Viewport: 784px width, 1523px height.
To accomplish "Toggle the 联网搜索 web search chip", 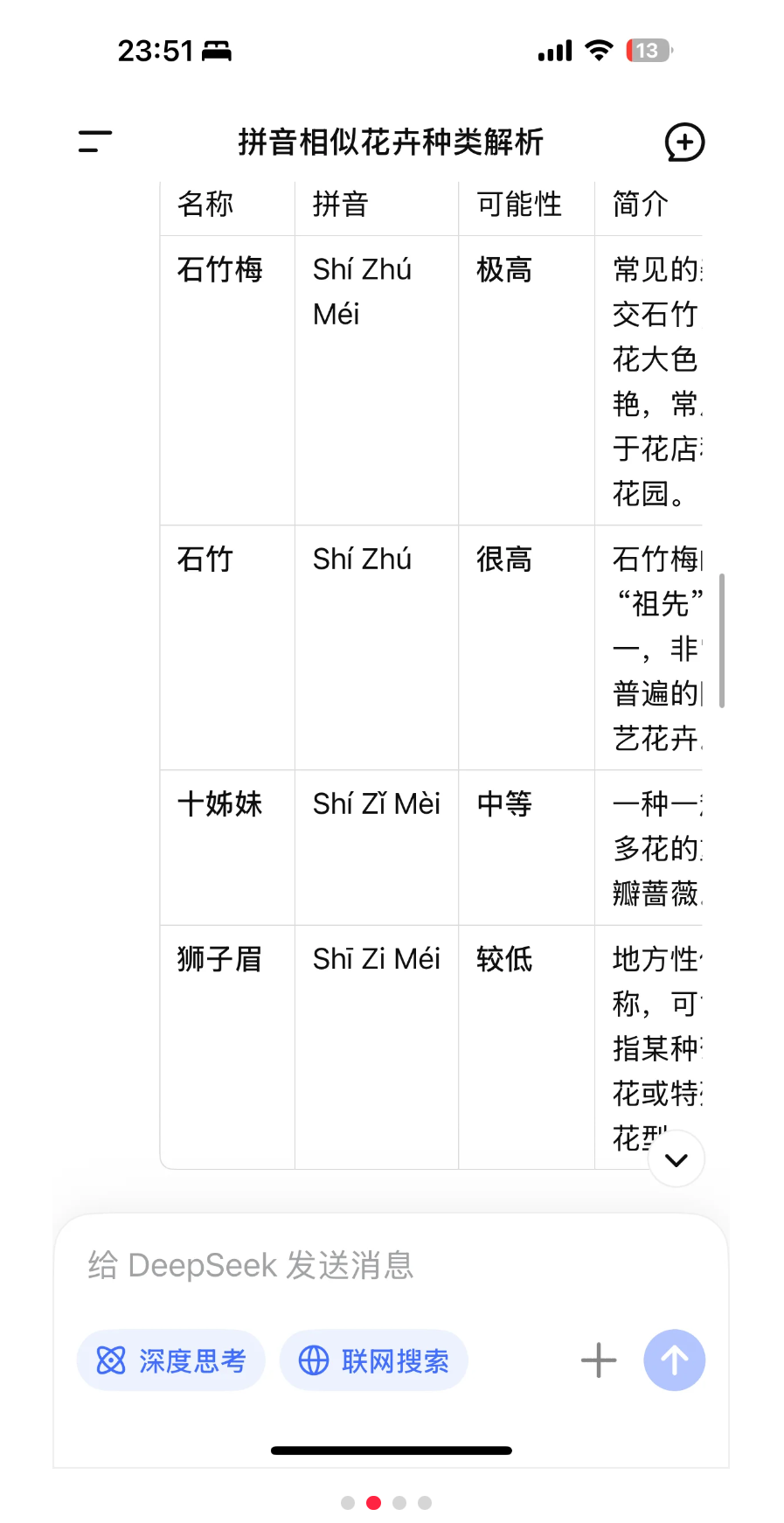I will 374,1360.
